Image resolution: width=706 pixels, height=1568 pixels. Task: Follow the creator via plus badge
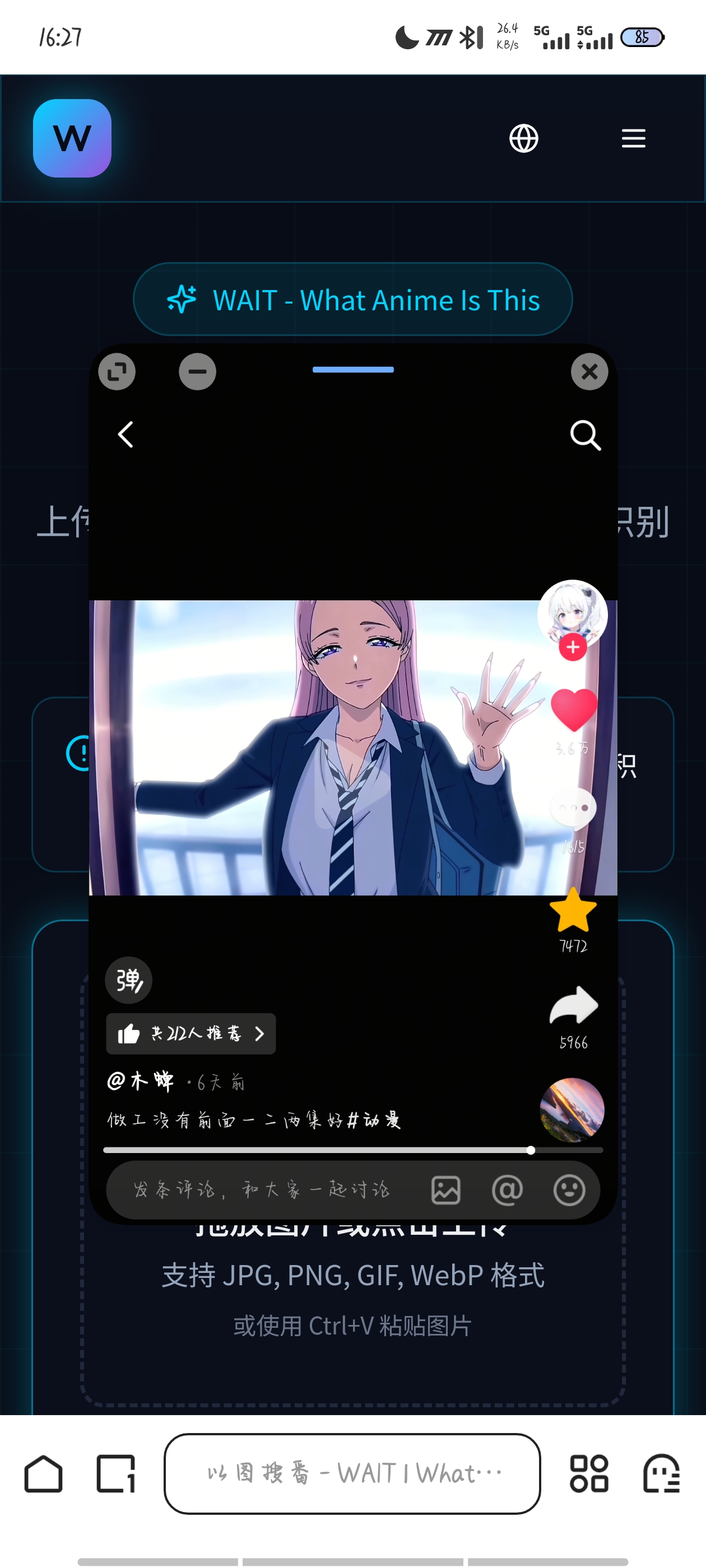coord(573,647)
